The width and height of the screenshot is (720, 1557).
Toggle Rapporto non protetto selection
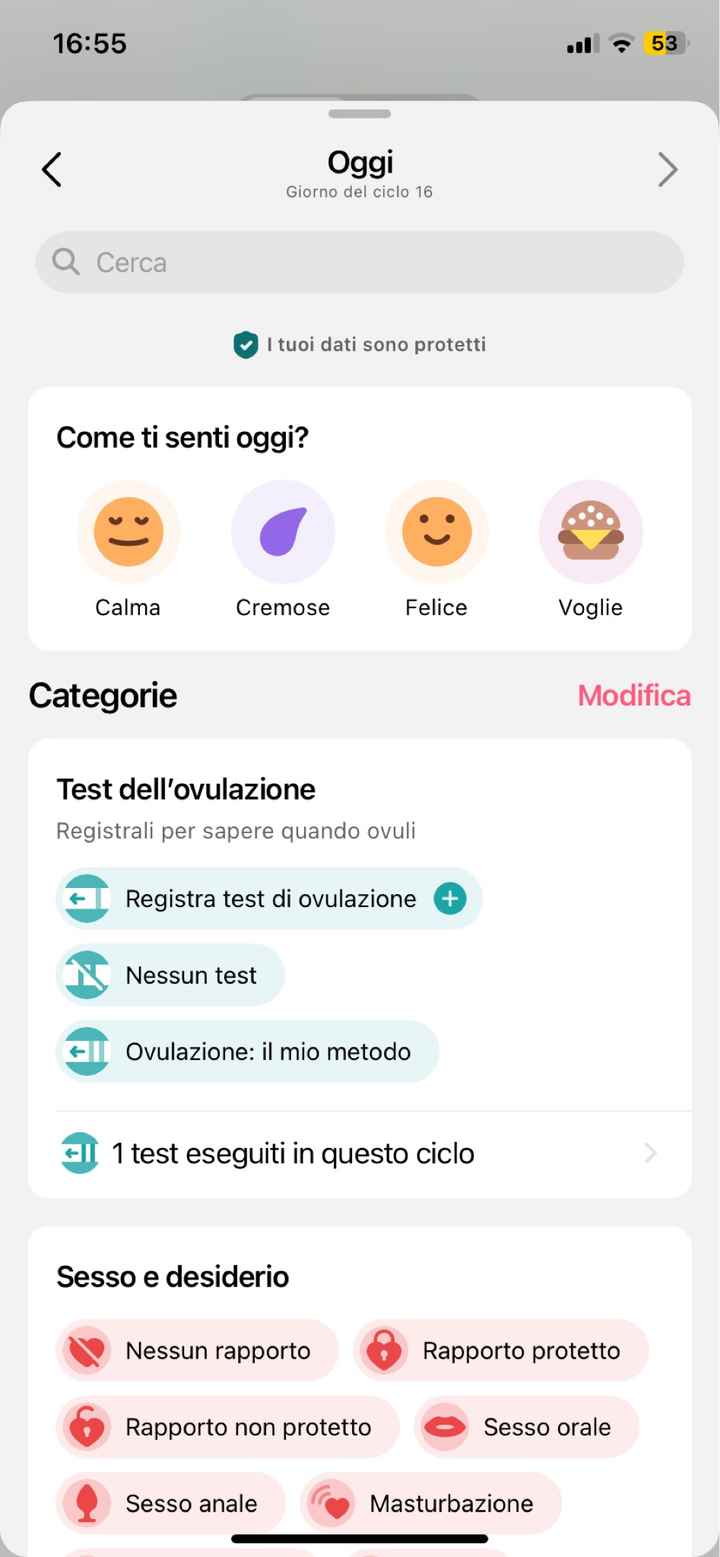tap(226, 1427)
